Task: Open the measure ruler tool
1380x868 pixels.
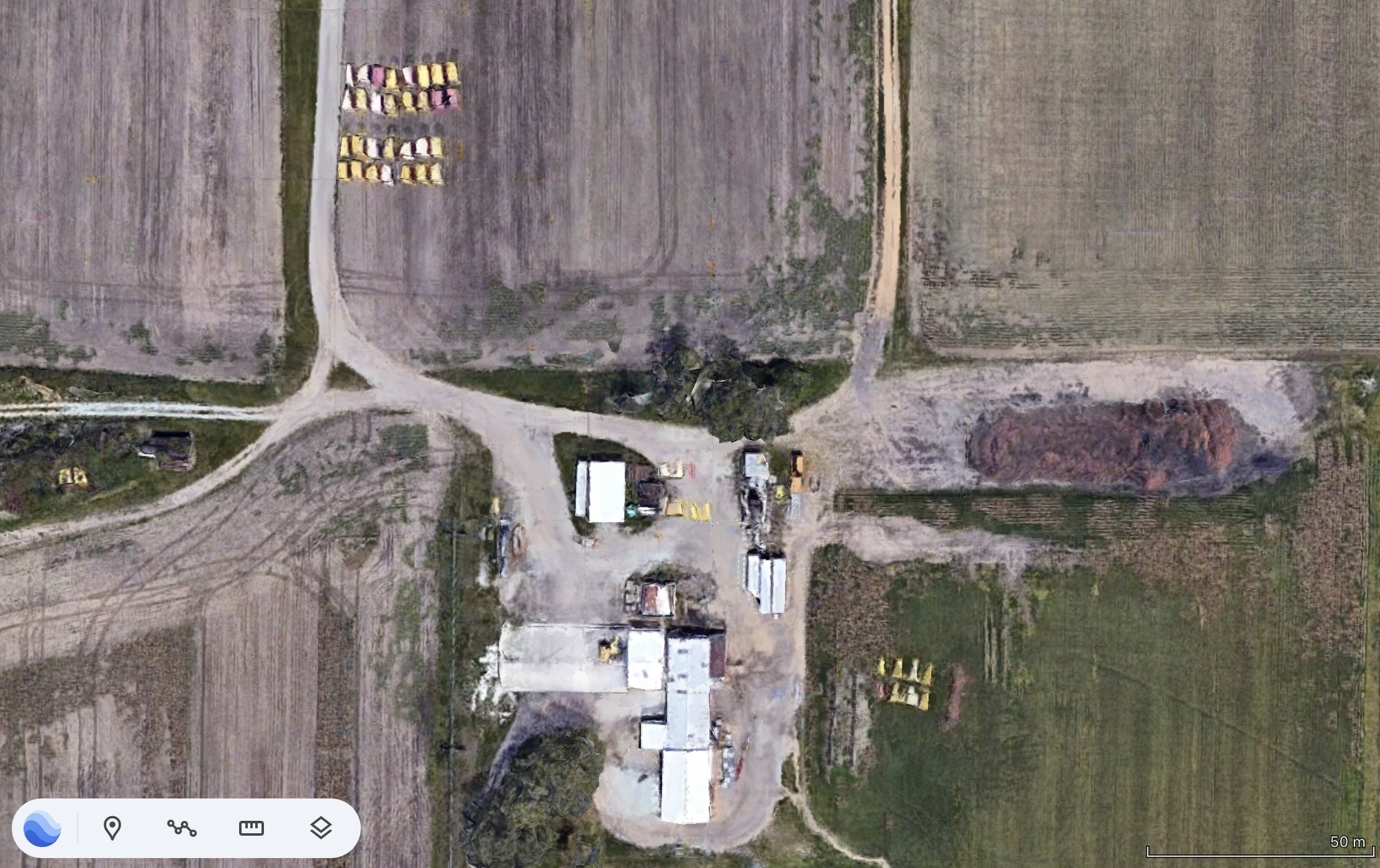Action: (x=252, y=828)
